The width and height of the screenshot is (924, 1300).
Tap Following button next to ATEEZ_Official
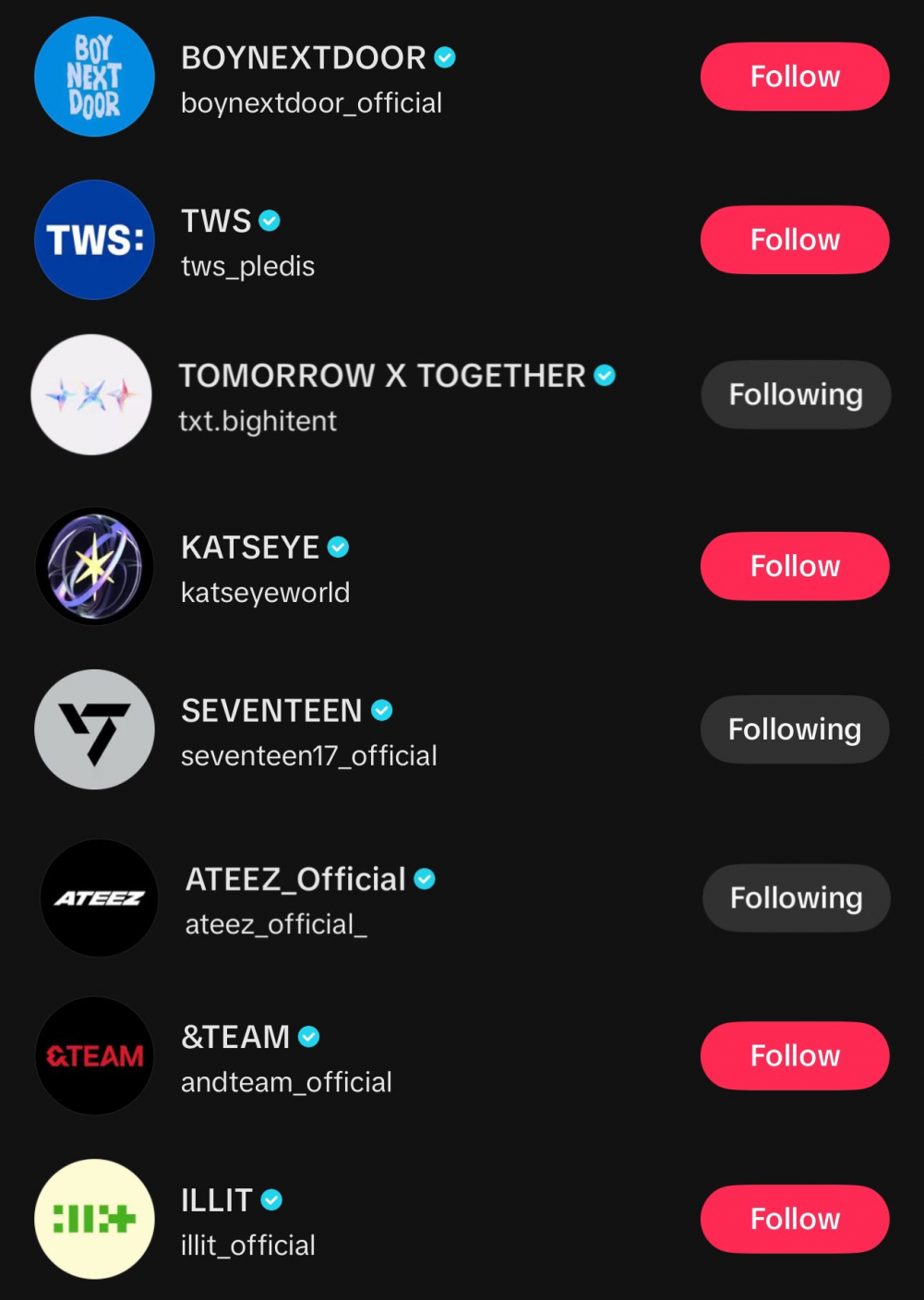pyautogui.click(x=796, y=897)
